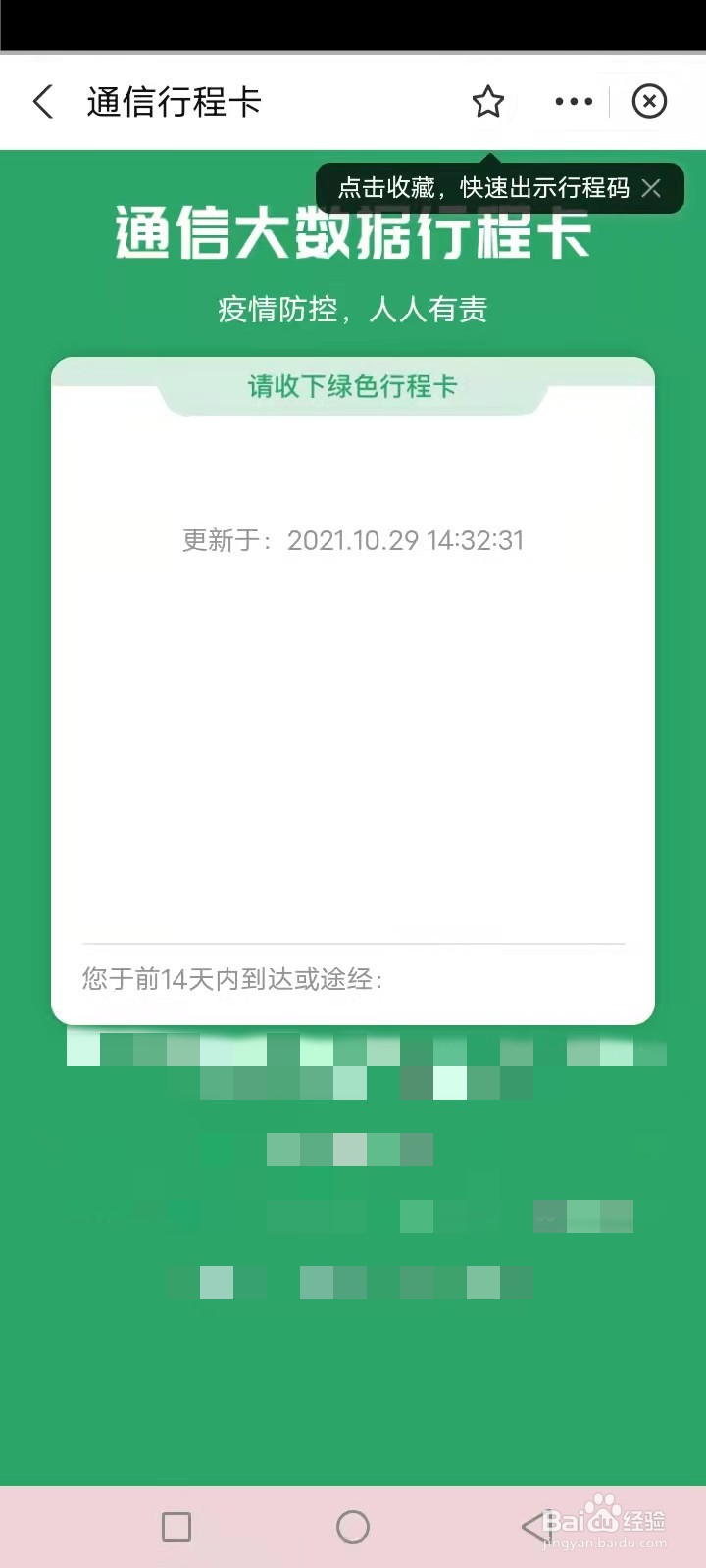Tap the circled X to close the mini program

648,101
